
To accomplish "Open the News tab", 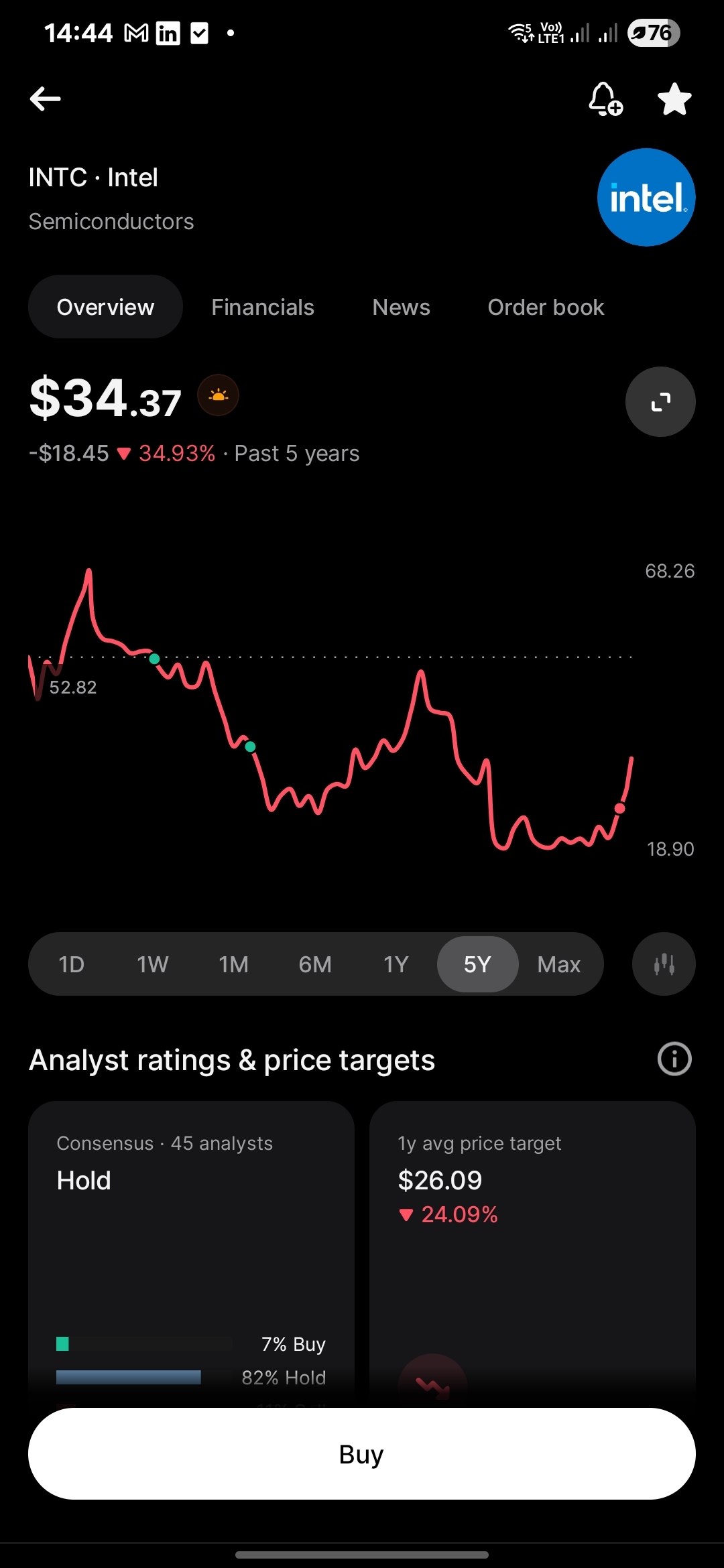I will pyautogui.click(x=401, y=307).
